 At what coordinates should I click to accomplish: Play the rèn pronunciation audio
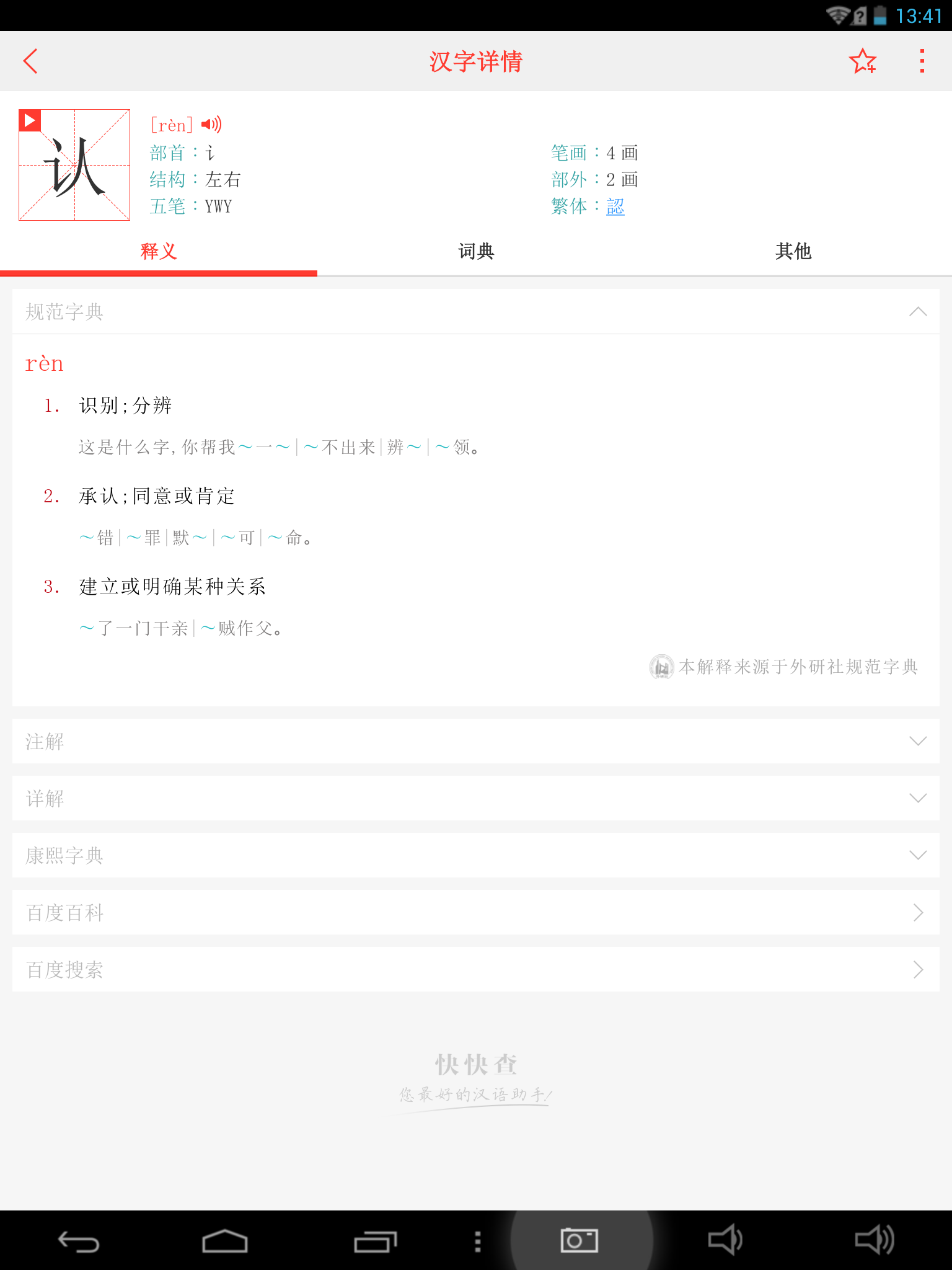tap(211, 125)
